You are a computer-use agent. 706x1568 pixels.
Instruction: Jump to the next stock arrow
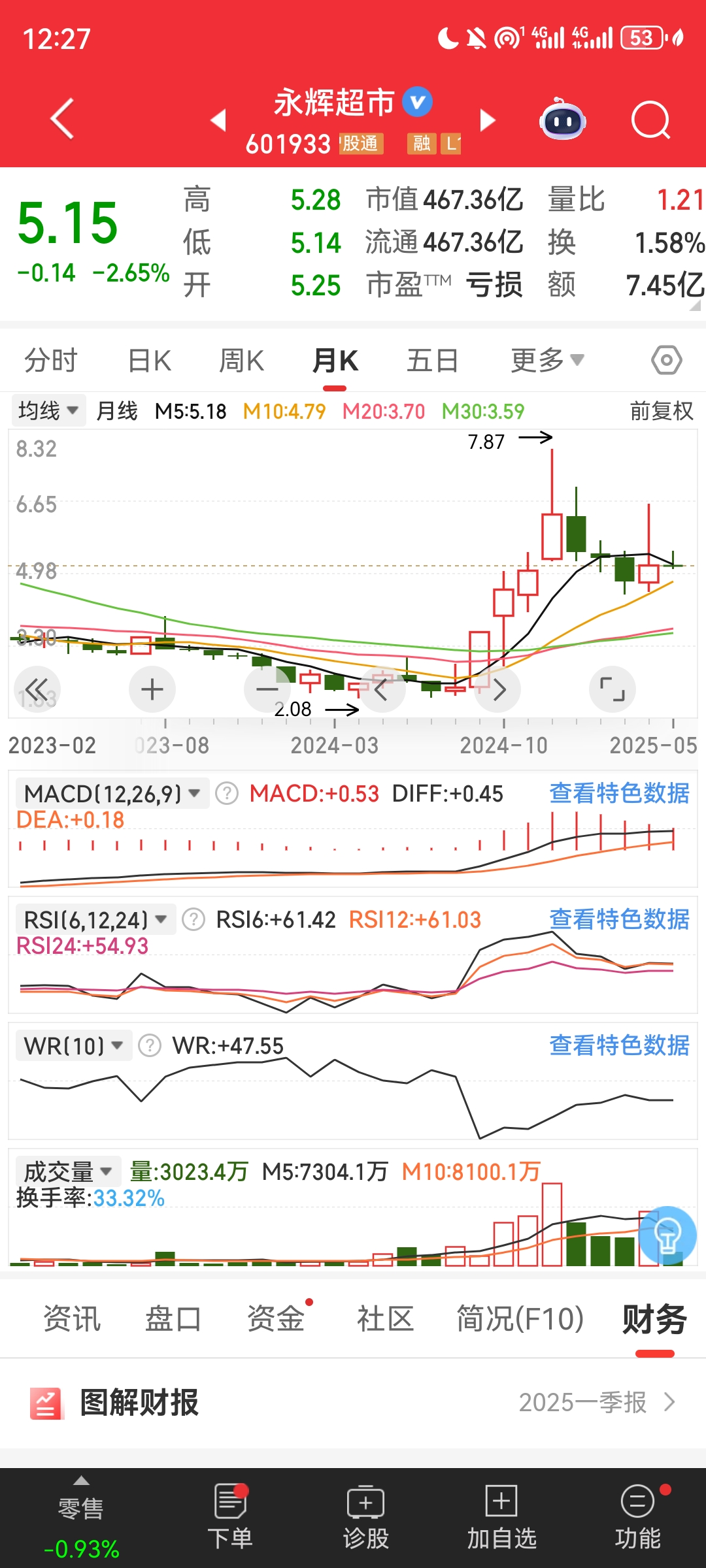tap(488, 120)
